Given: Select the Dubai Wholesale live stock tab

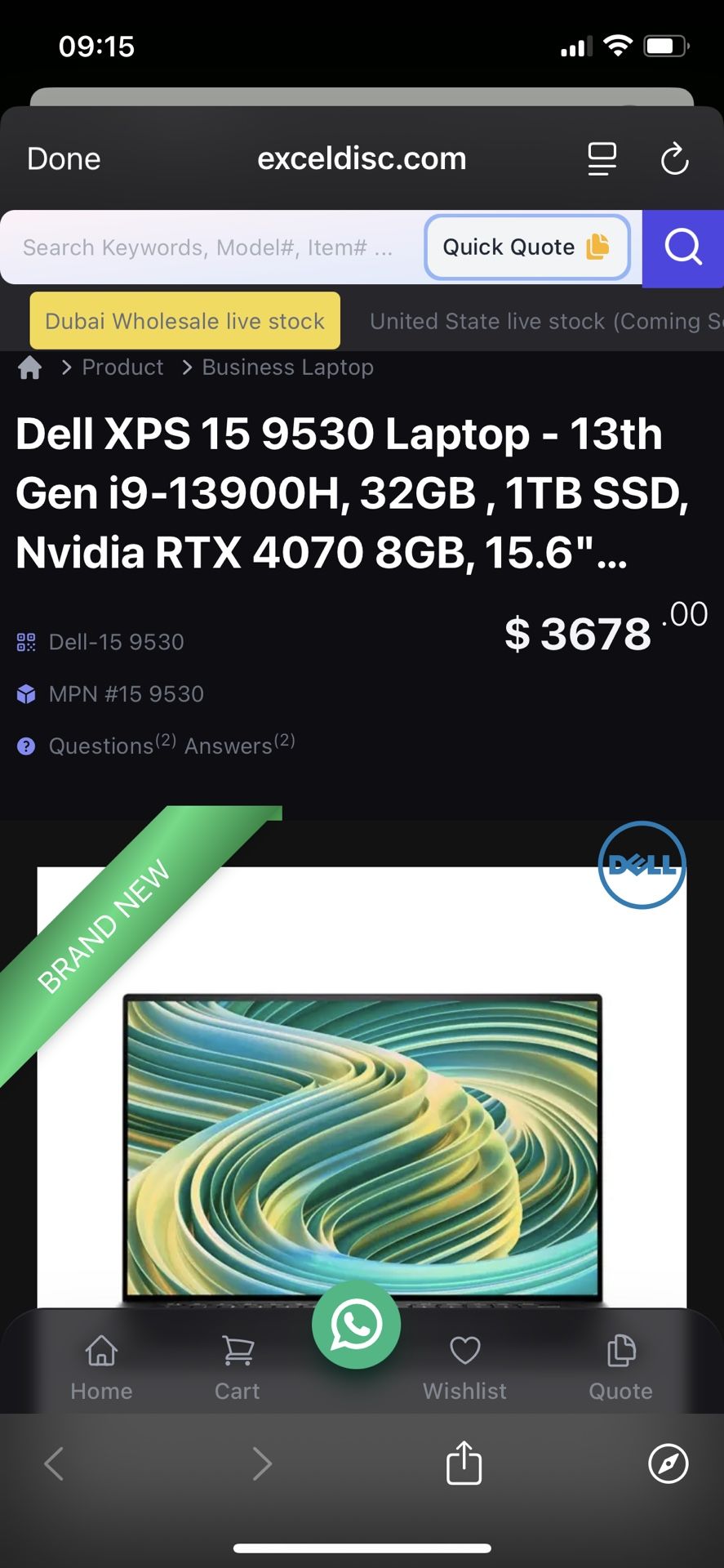Looking at the screenshot, I should [x=184, y=321].
